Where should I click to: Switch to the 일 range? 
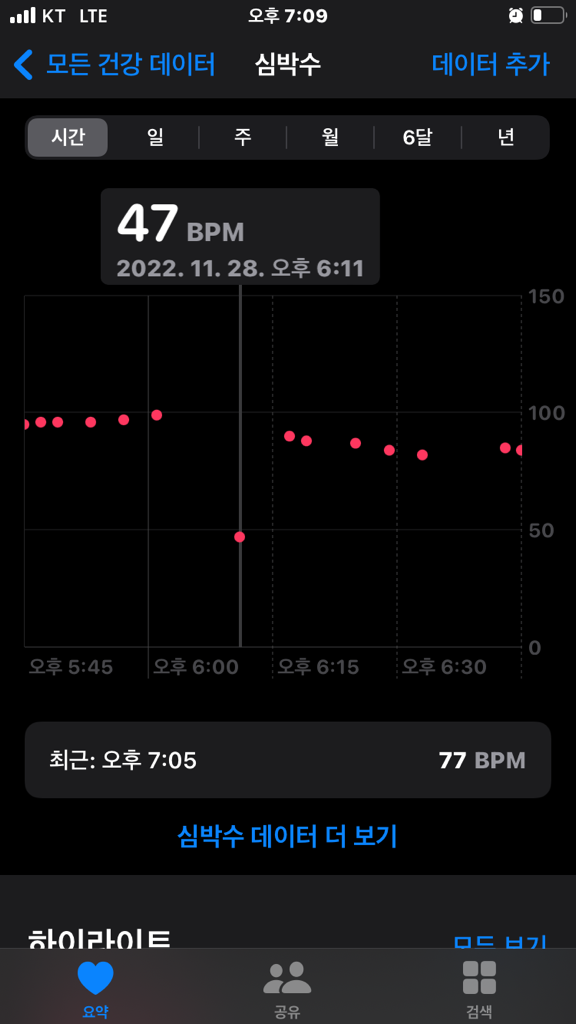point(155,137)
